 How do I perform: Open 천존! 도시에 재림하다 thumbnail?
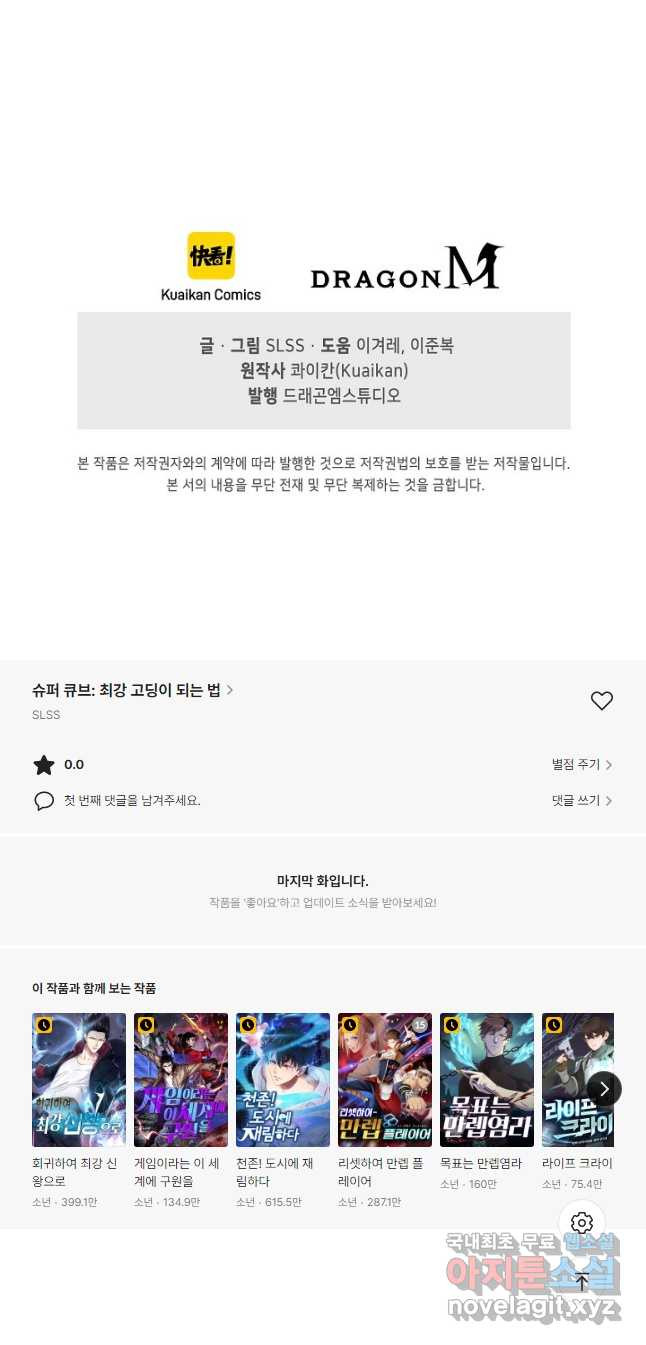[283, 1079]
